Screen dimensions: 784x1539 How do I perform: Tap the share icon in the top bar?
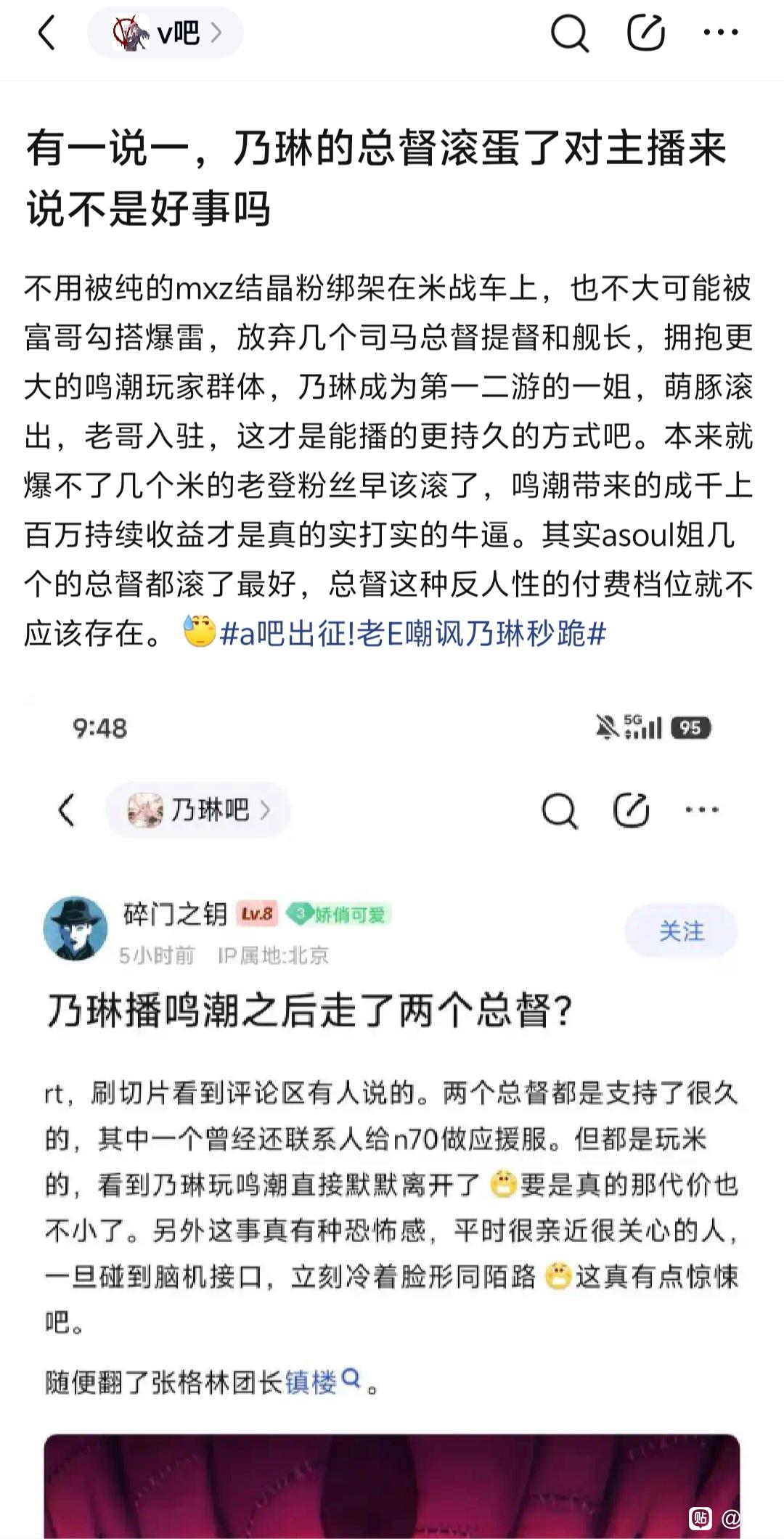pos(645,33)
